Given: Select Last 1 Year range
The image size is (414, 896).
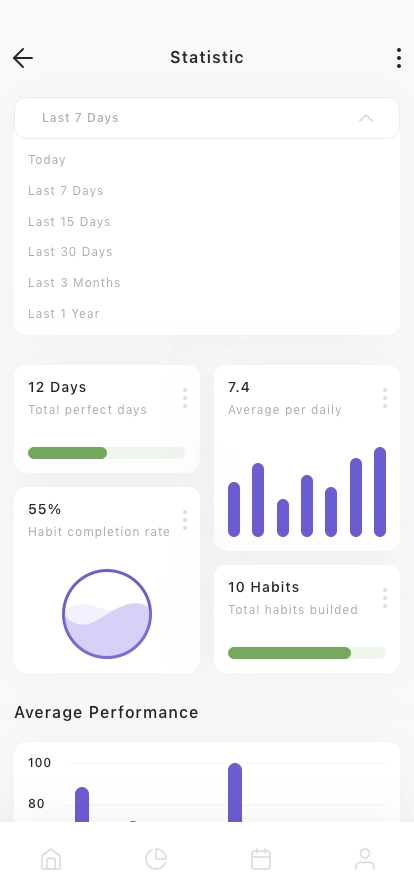Looking at the screenshot, I should 64,314.
